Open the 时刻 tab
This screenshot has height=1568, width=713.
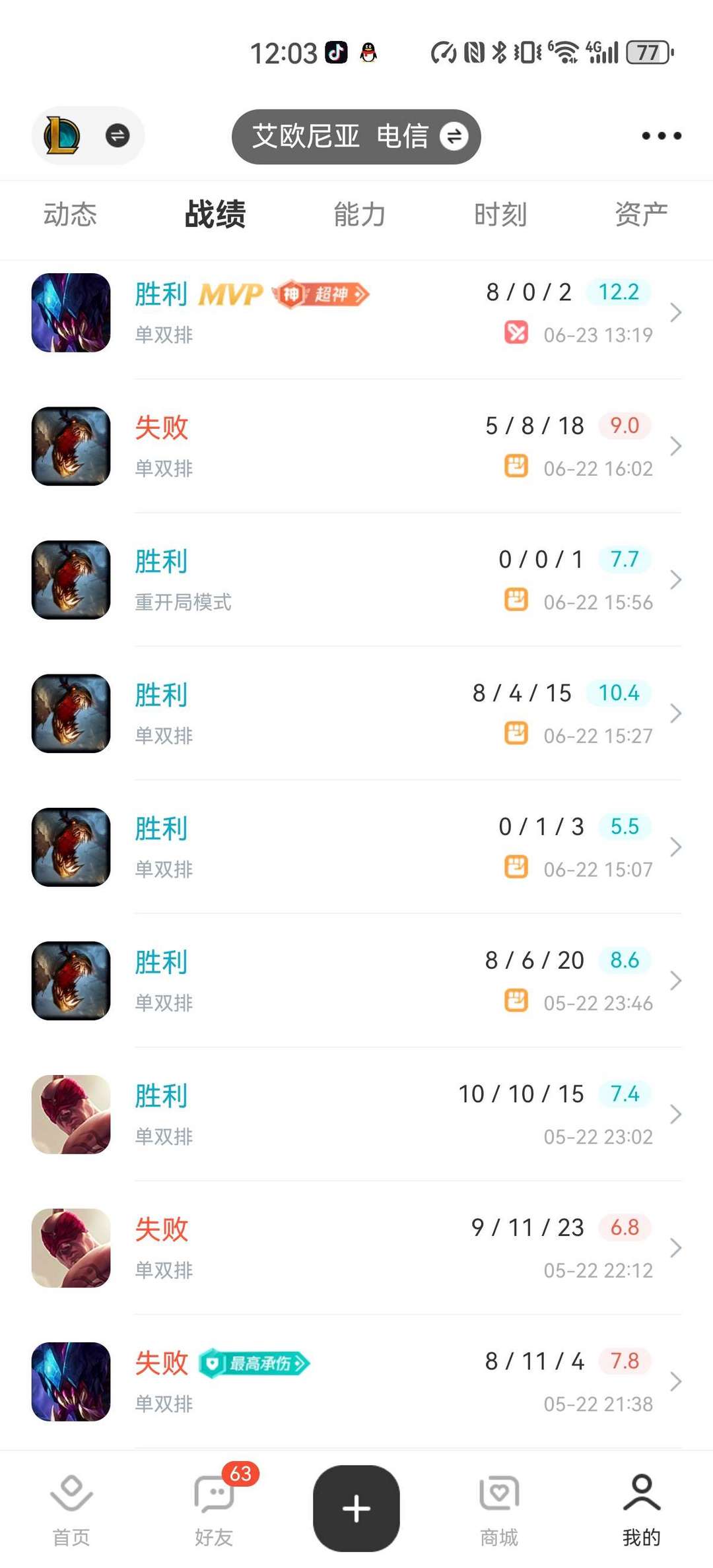click(x=500, y=214)
